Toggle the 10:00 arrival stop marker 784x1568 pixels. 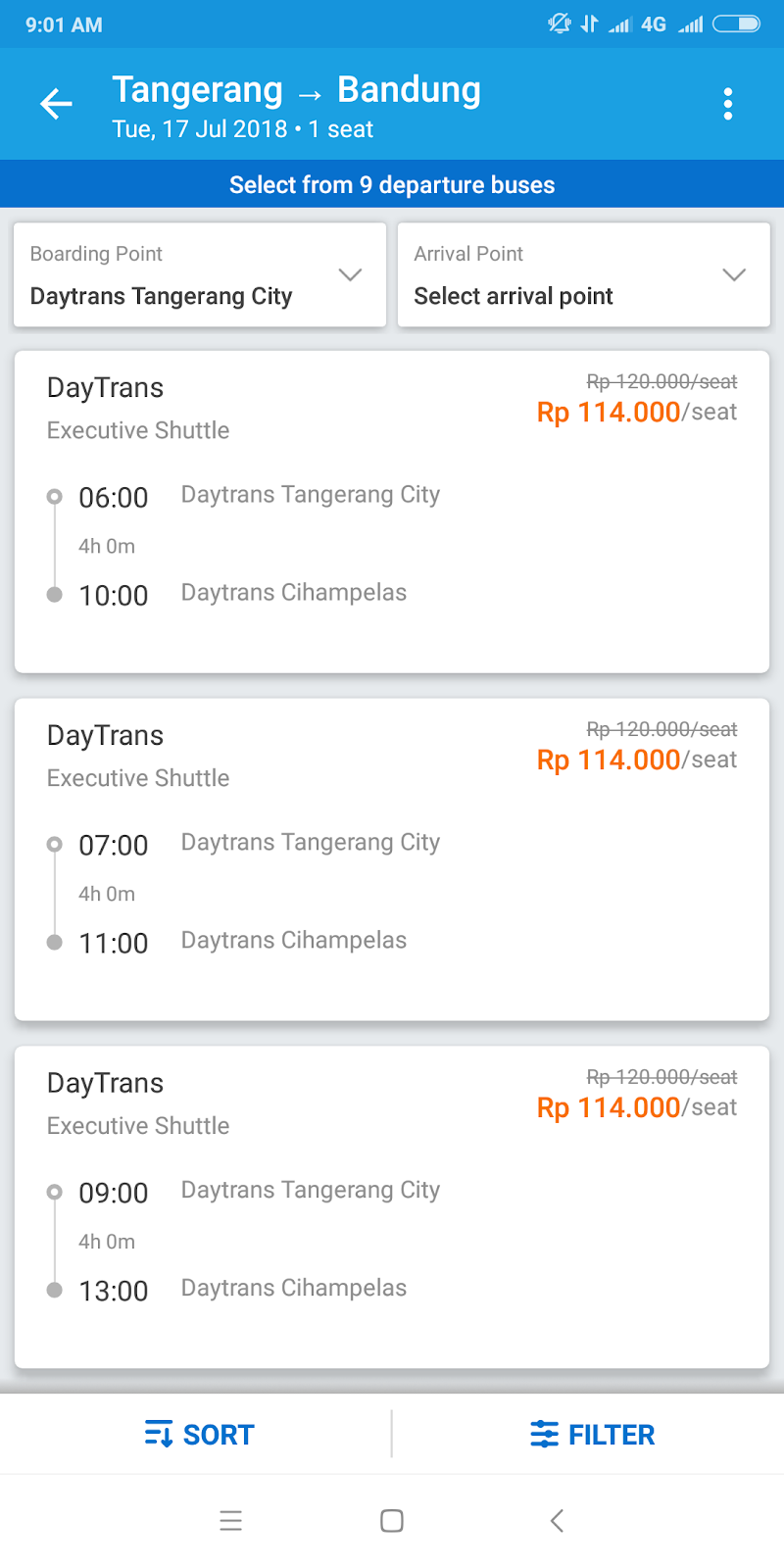[56, 595]
